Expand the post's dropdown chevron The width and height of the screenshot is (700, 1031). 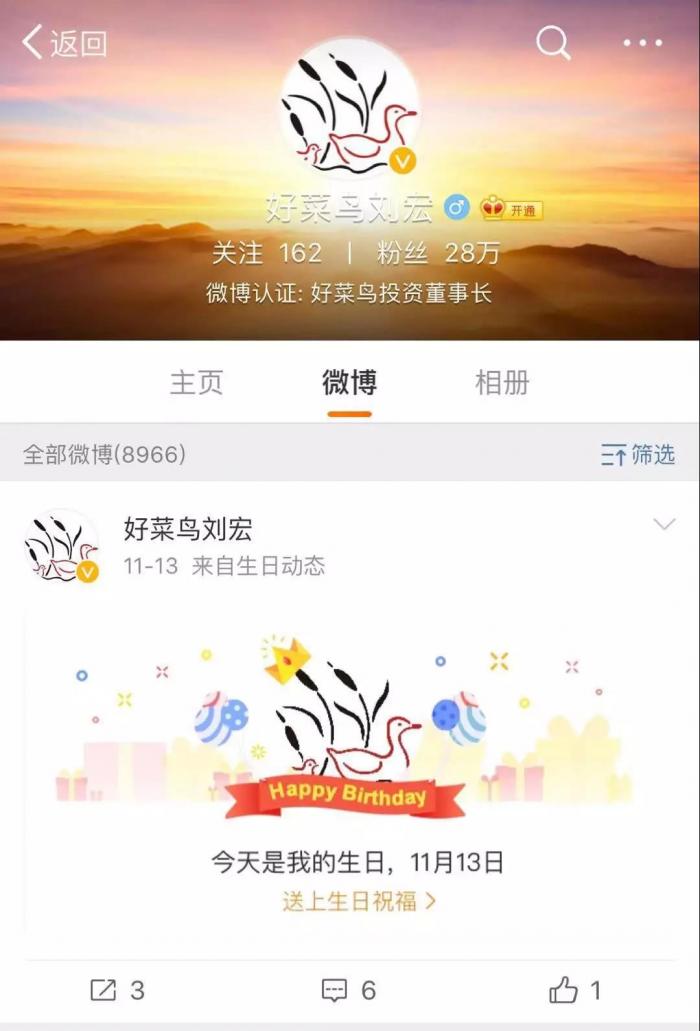click(664, 525)
